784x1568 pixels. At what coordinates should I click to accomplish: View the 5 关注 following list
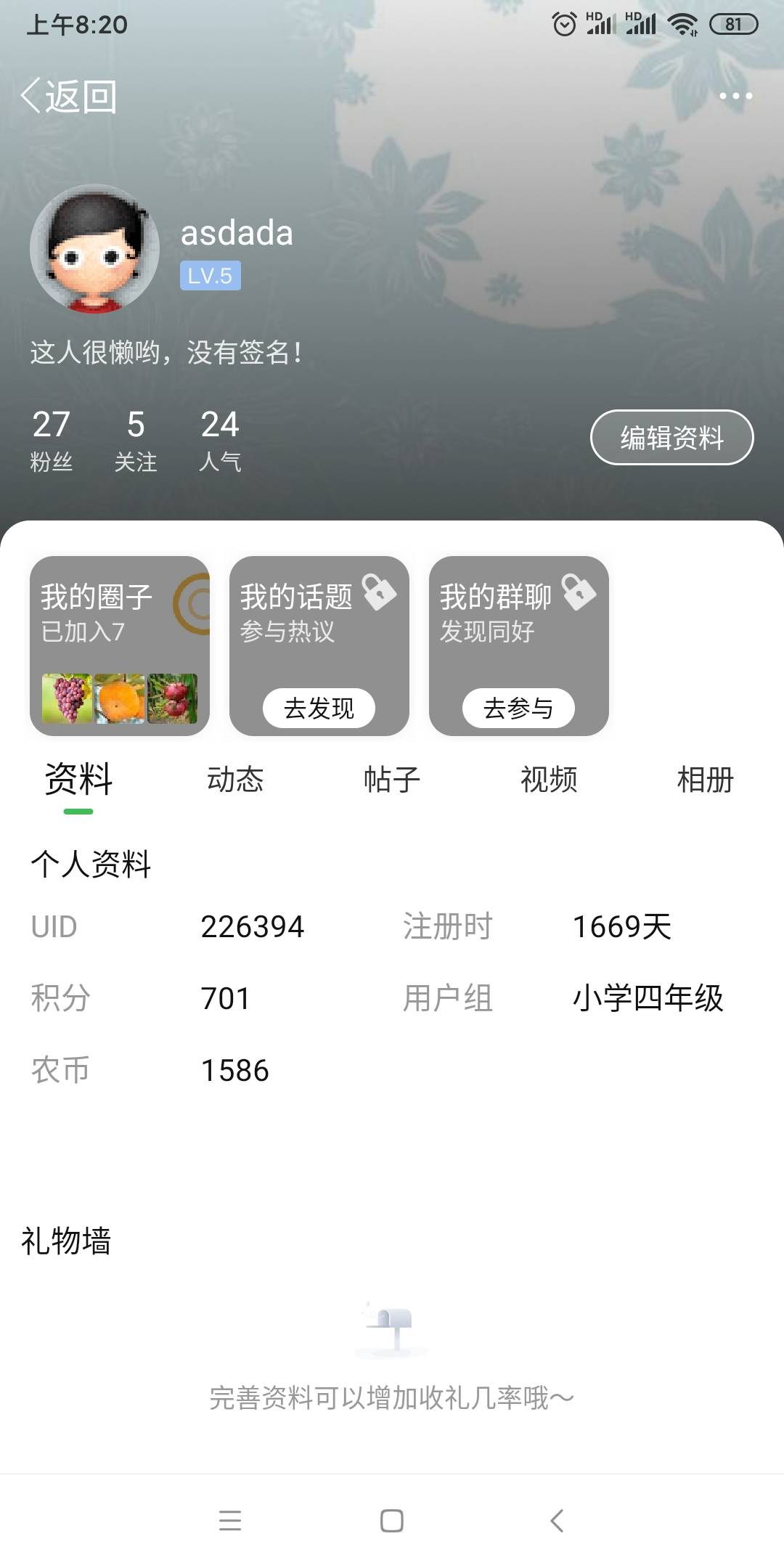click(136, 441)
